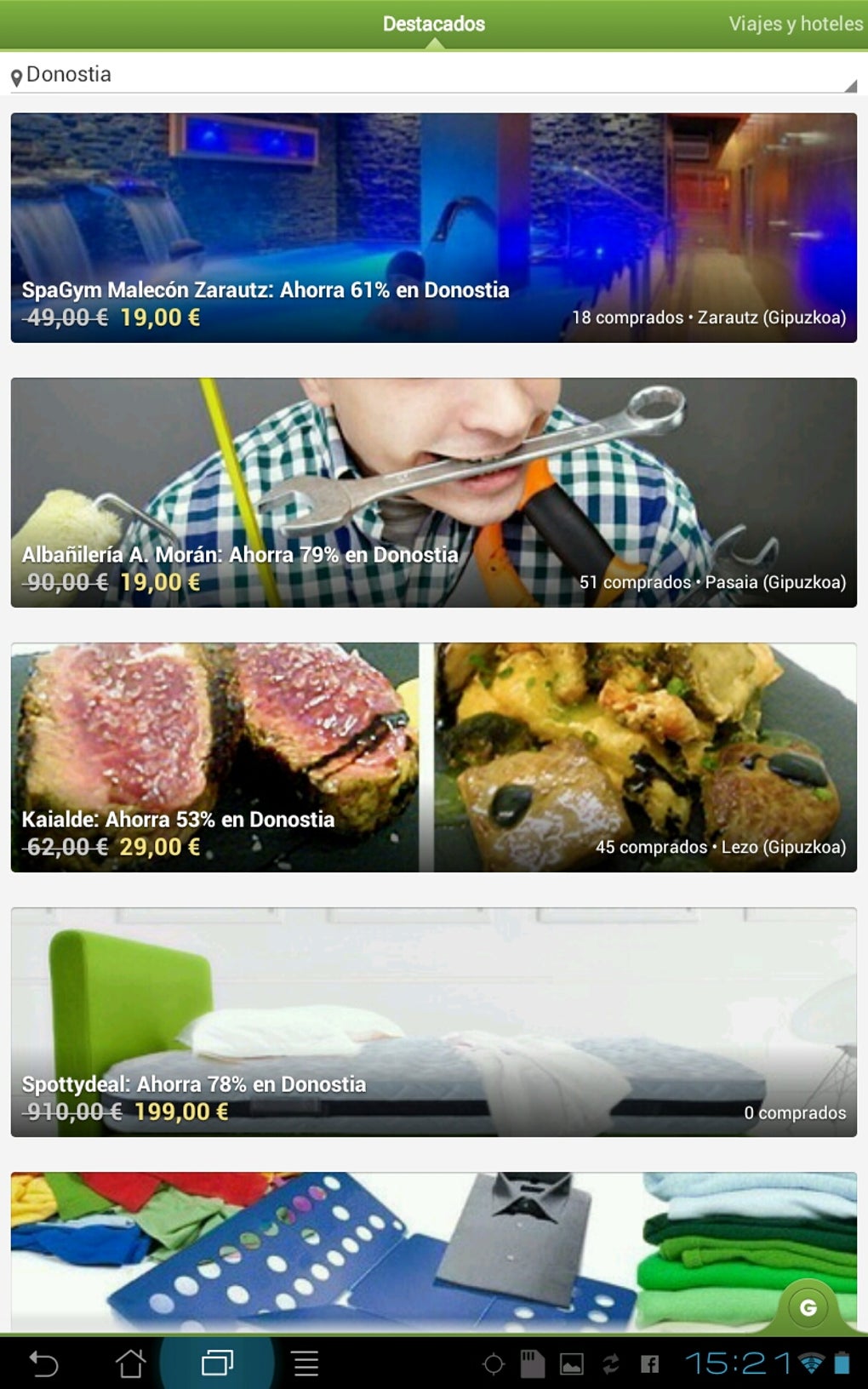868x1389 pixels.
Task: Open the recent apps view
Action: (x=217, y=1363)
